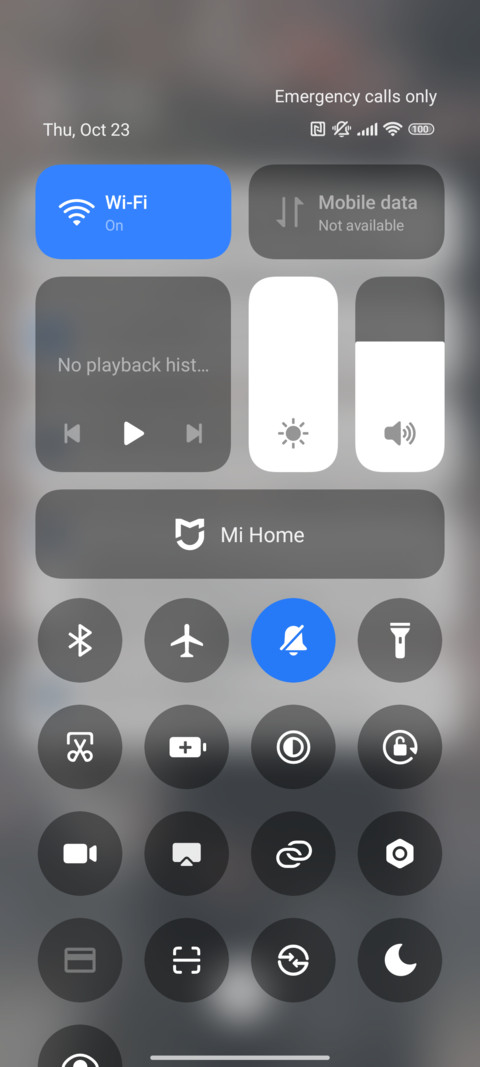Go to the previous track
This screenshot has height=1067, width=480.
click(72, 433)
